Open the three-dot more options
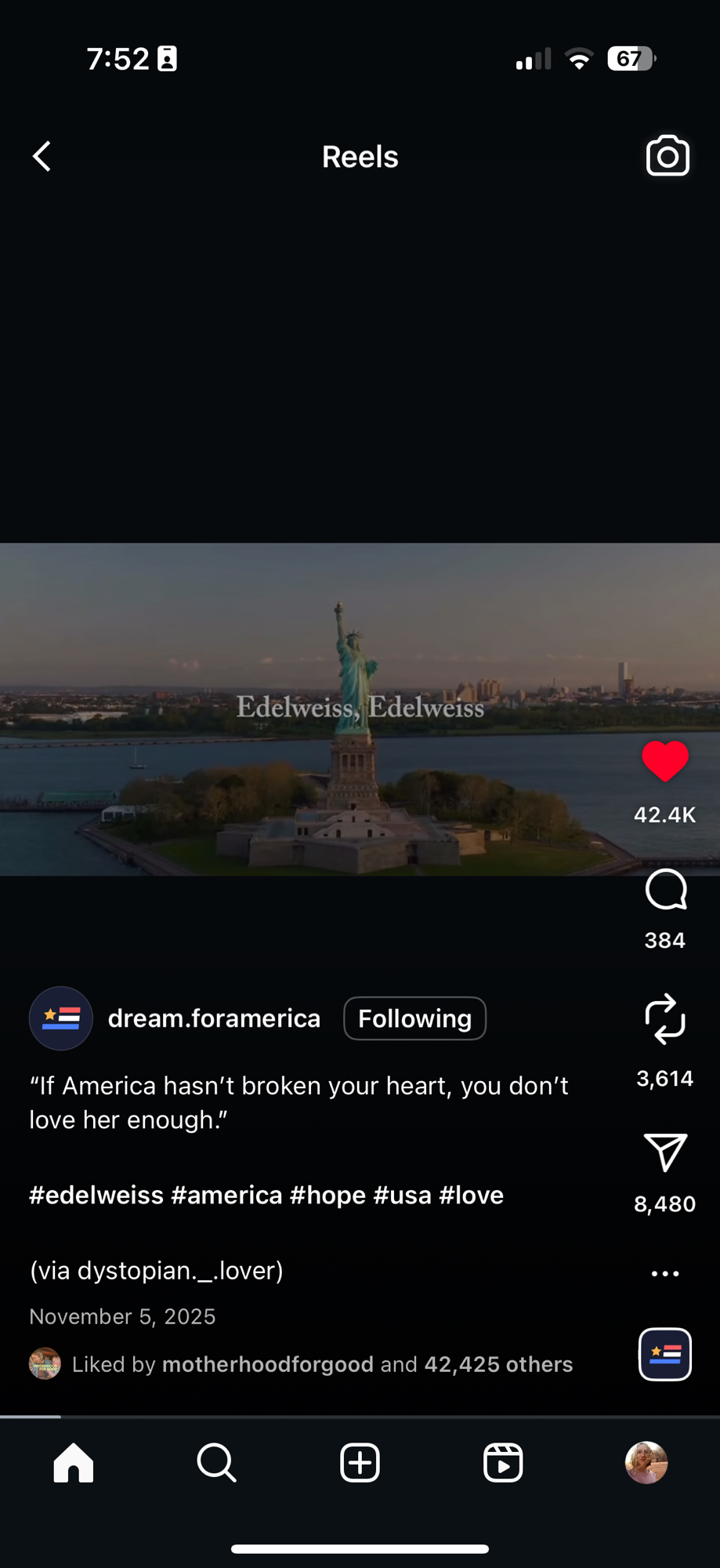The image size is (720, 1568). [665, 1274]
